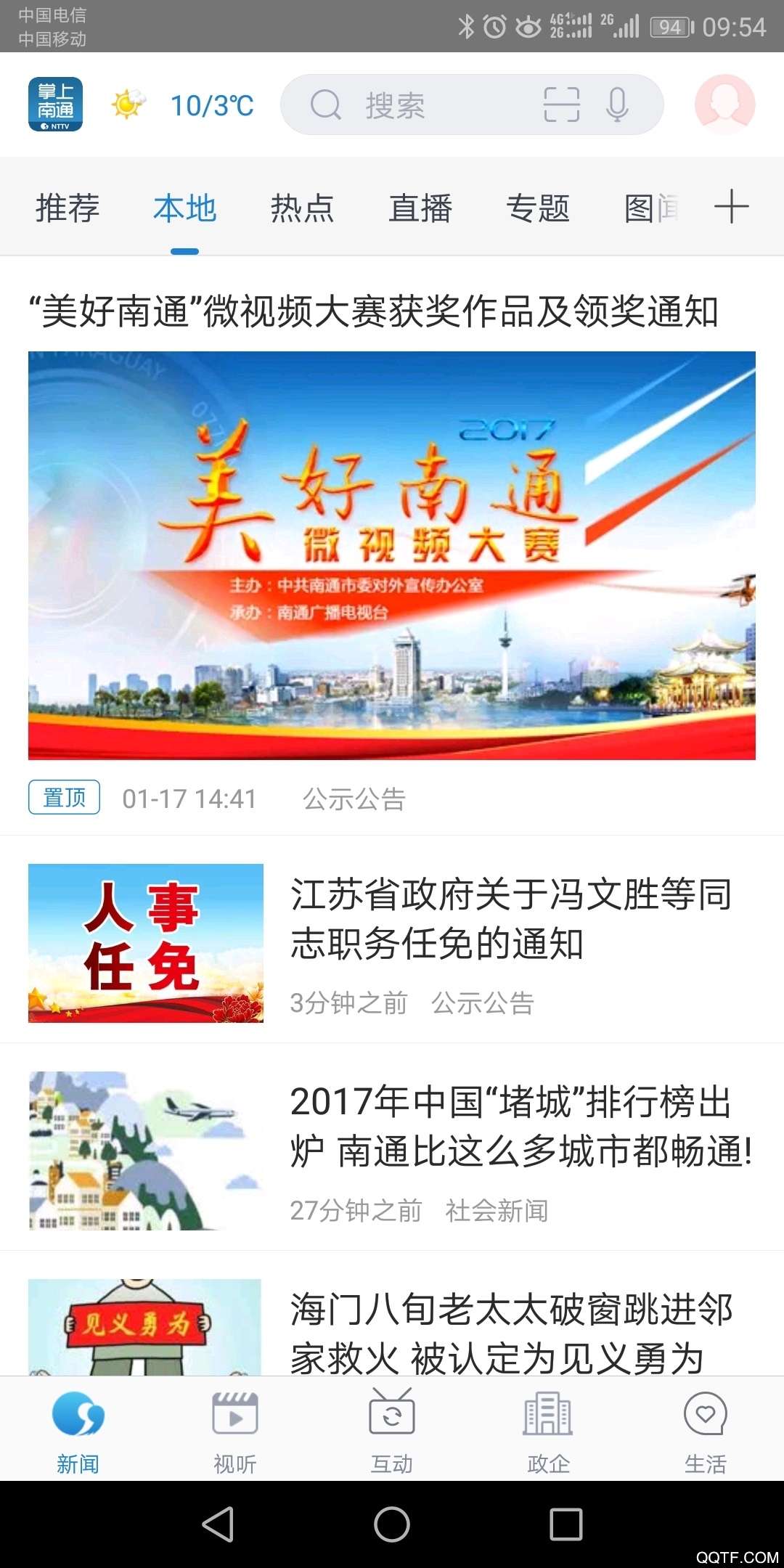The height and width of the screenshot is (1568, 784).
Task: Switch to the 热点 tab
Action: tap(302, 208)
